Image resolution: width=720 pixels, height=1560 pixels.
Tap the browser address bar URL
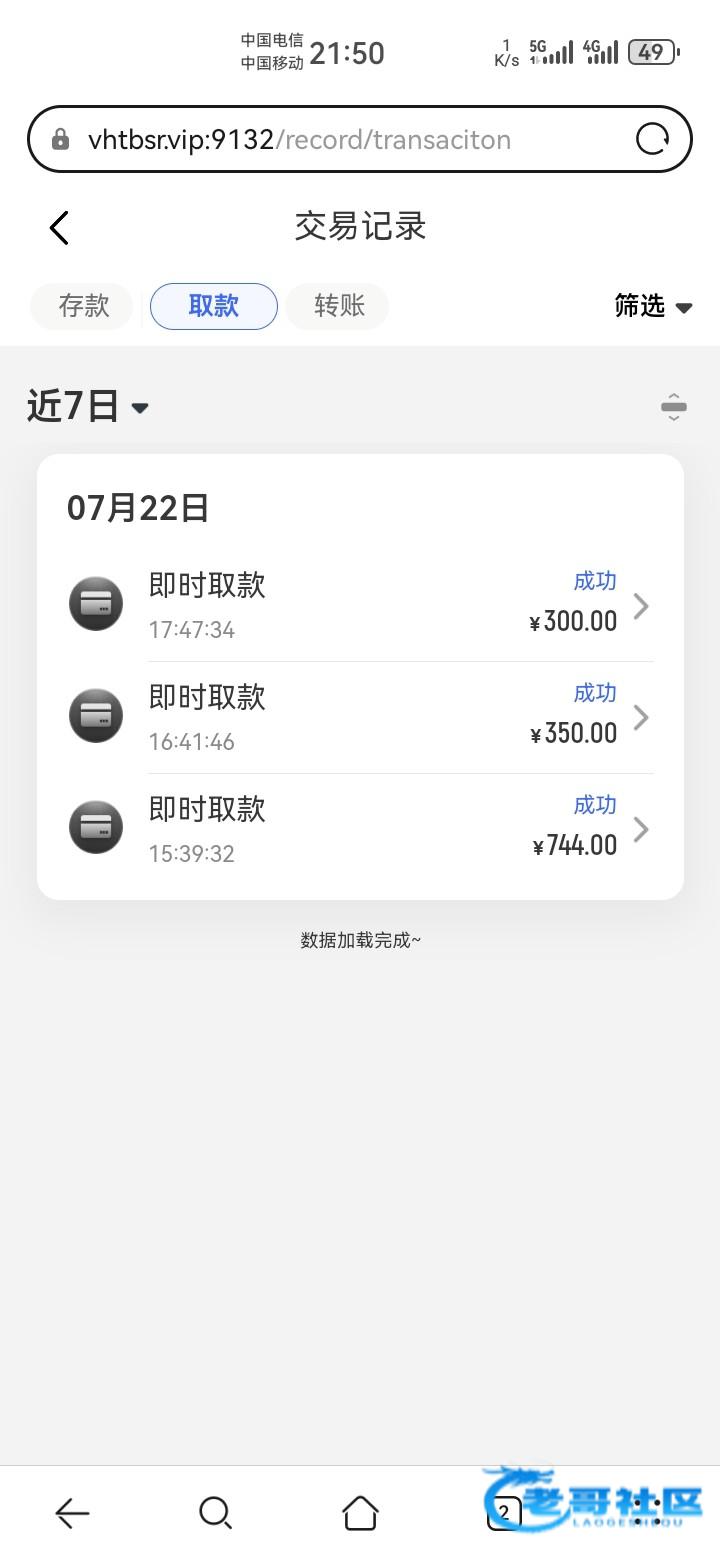click(300, 139)
